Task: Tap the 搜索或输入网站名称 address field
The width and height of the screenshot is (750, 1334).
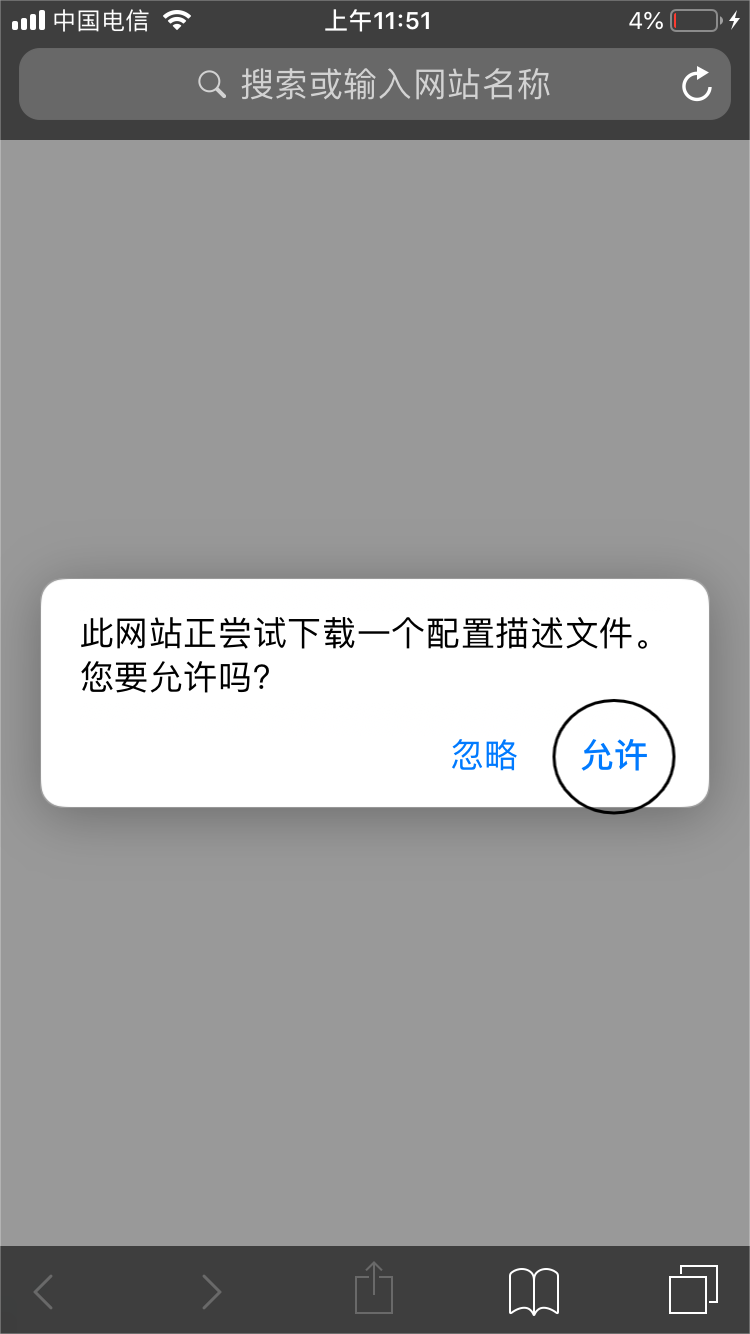Action: [x=374, y=85]
